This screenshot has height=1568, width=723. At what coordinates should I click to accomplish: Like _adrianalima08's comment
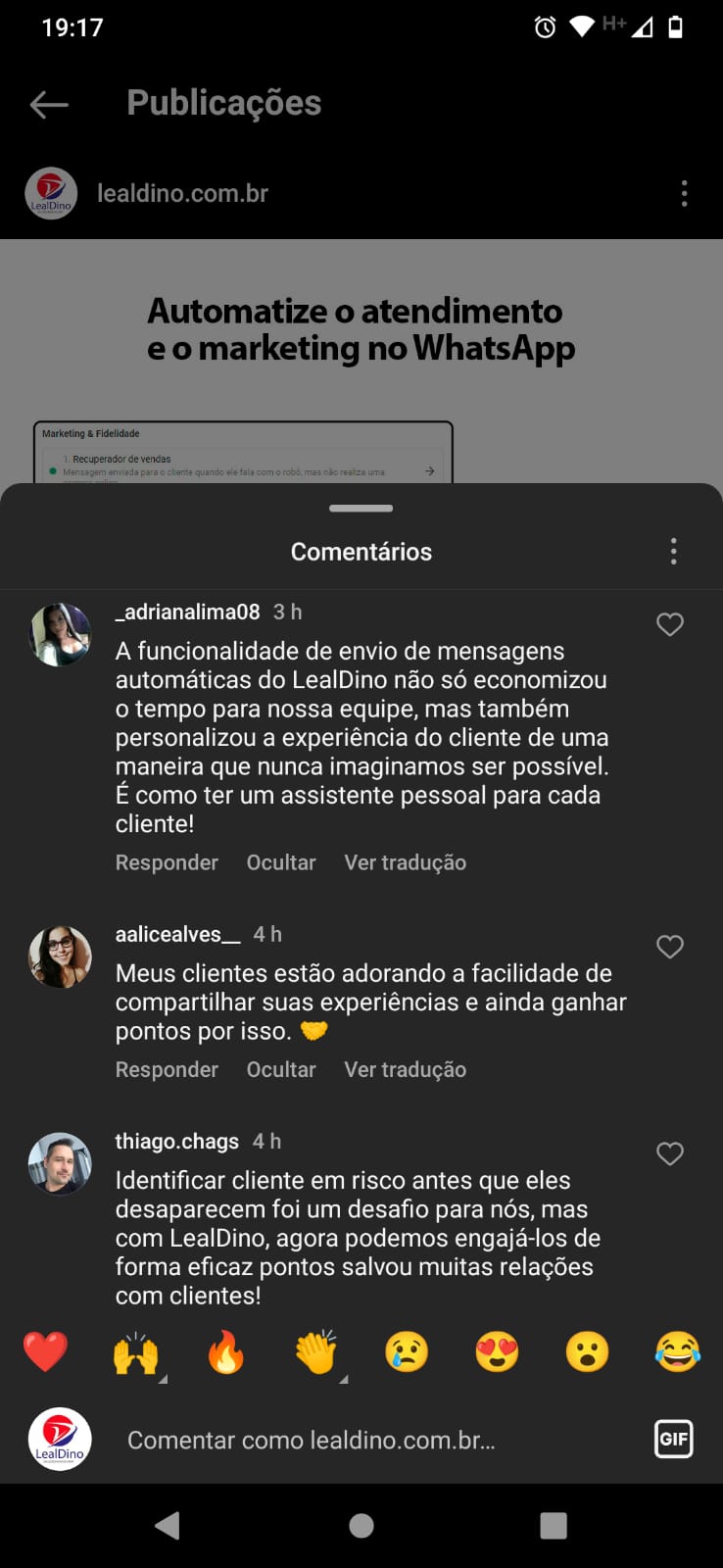[669, 624]
